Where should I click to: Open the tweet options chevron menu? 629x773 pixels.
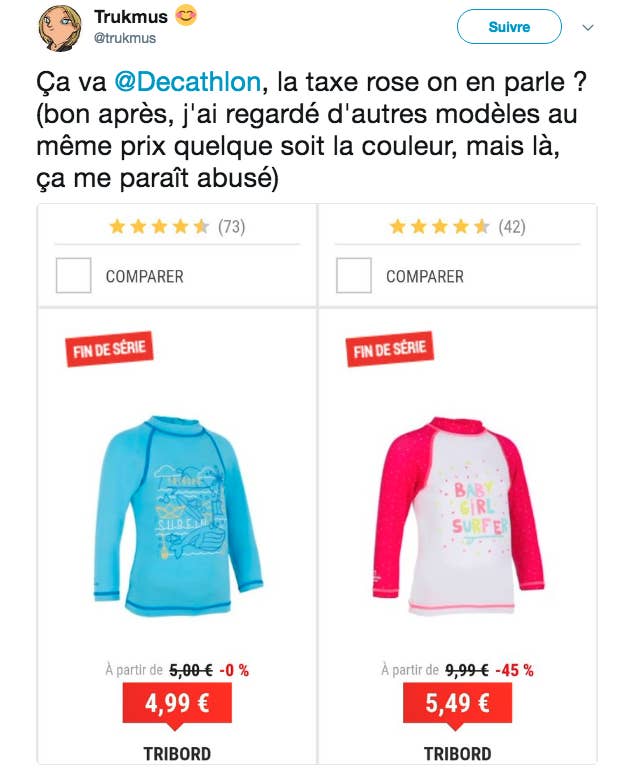click(588, 28)
